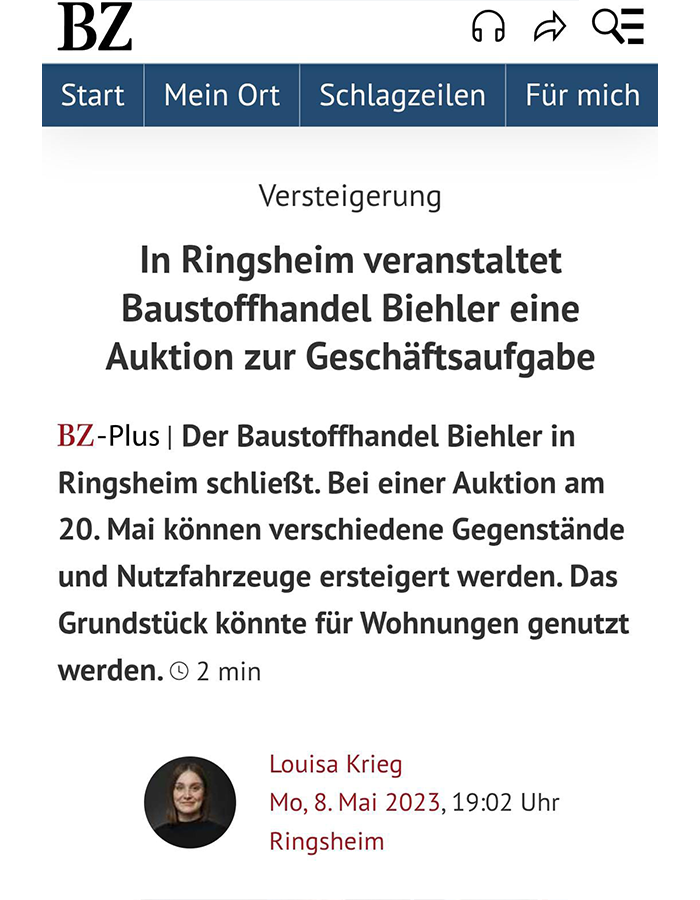
Task: Switch to the Mein Ort tab
Action: click(222, 95)
